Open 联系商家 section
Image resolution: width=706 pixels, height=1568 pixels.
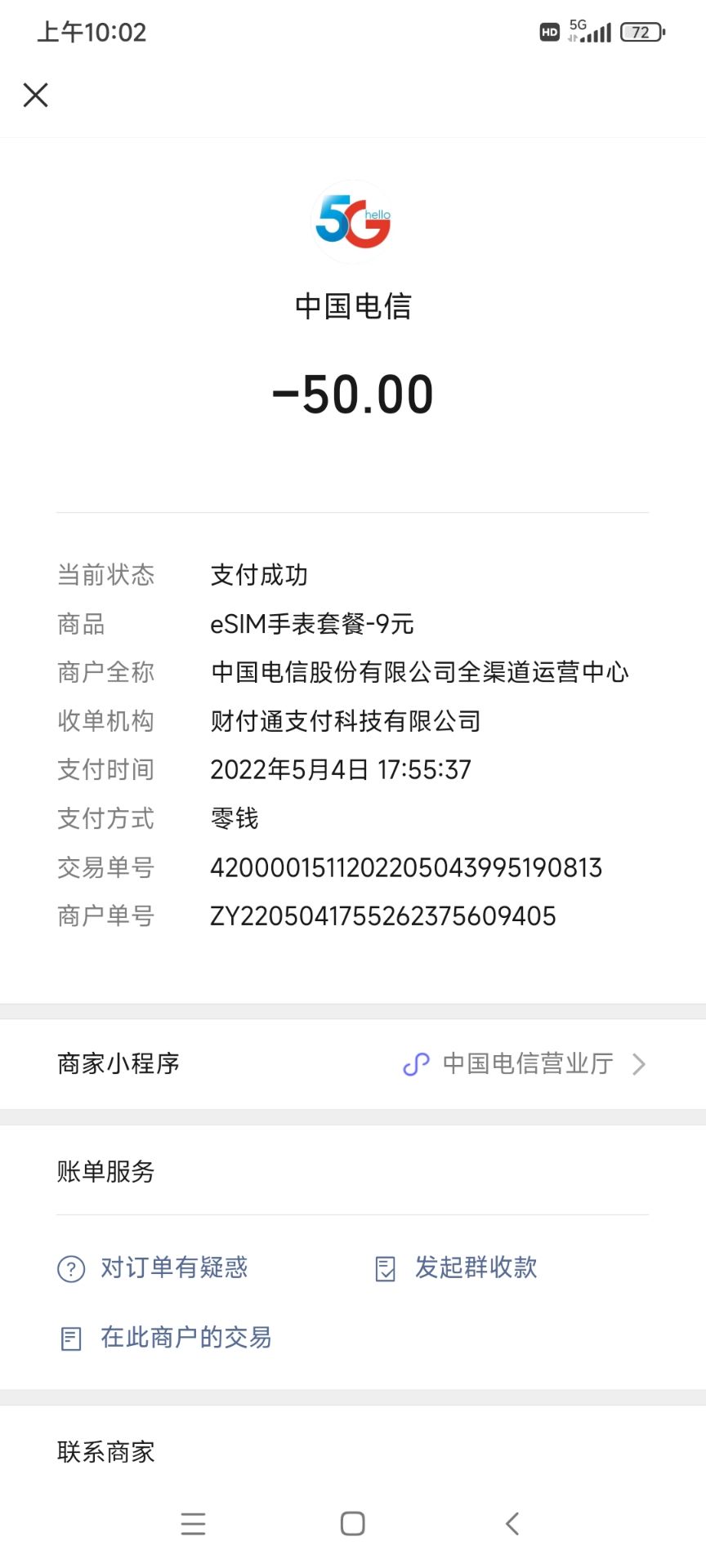(x=106, y=1452)
